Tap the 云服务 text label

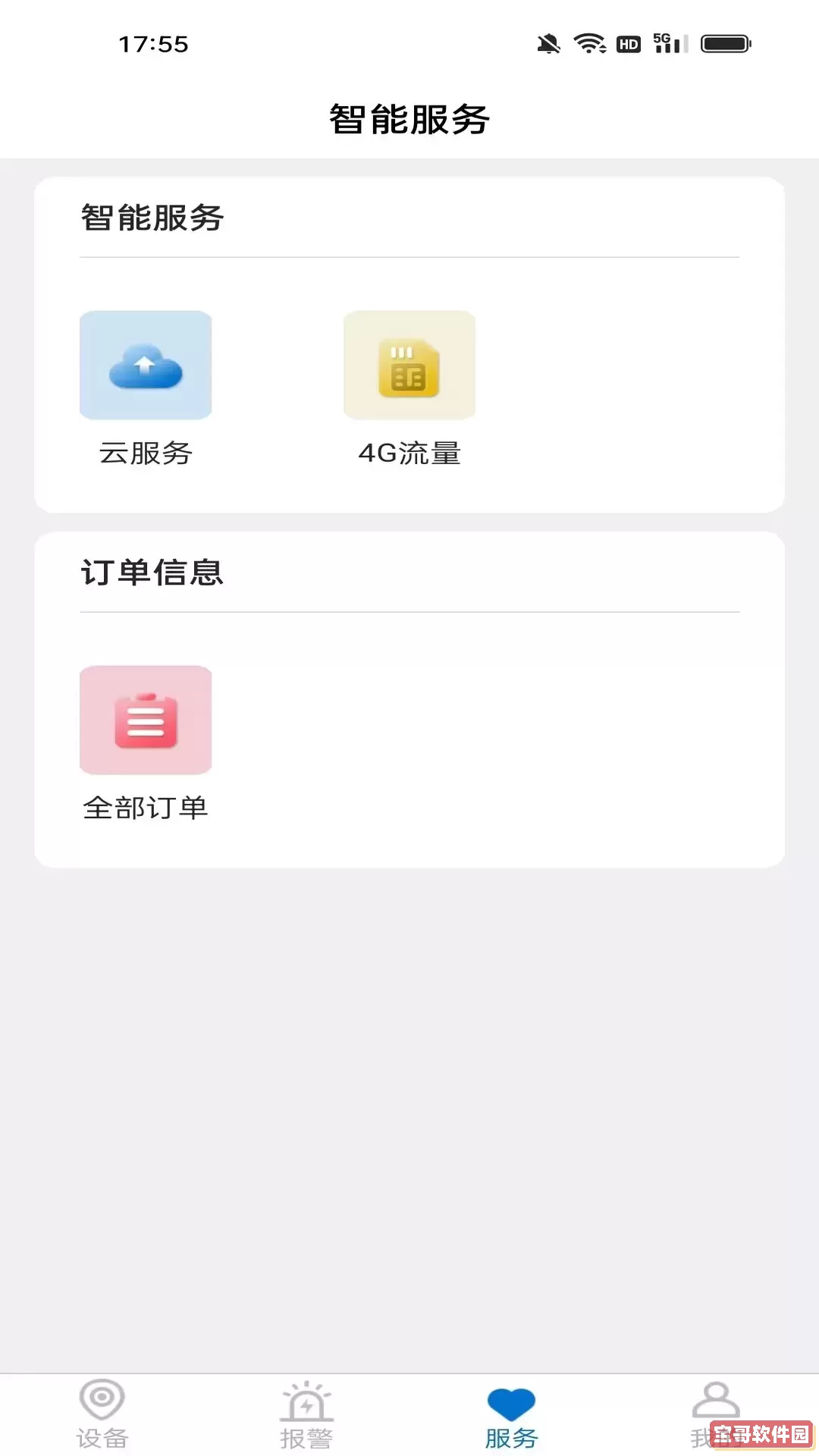point(146,453)
